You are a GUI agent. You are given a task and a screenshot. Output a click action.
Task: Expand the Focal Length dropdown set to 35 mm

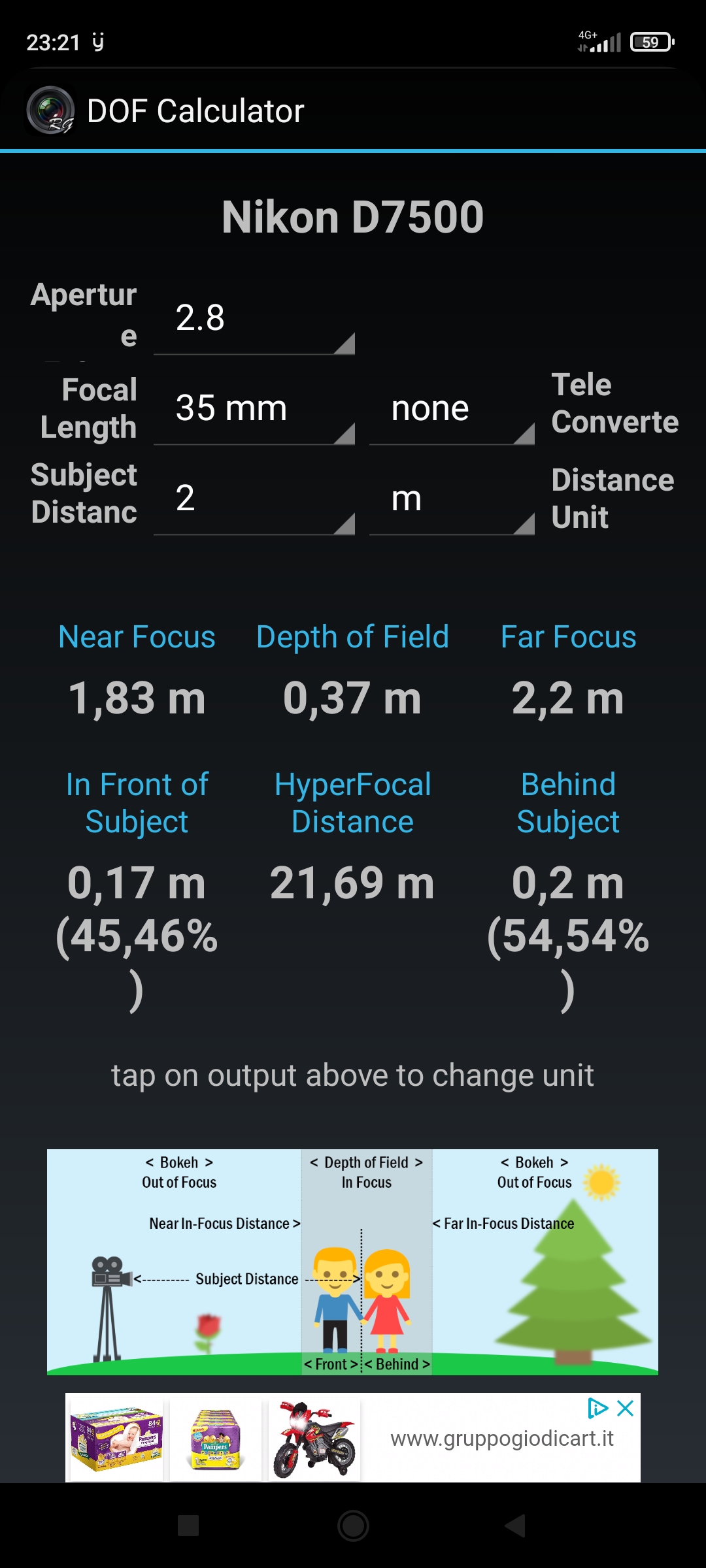254,410
